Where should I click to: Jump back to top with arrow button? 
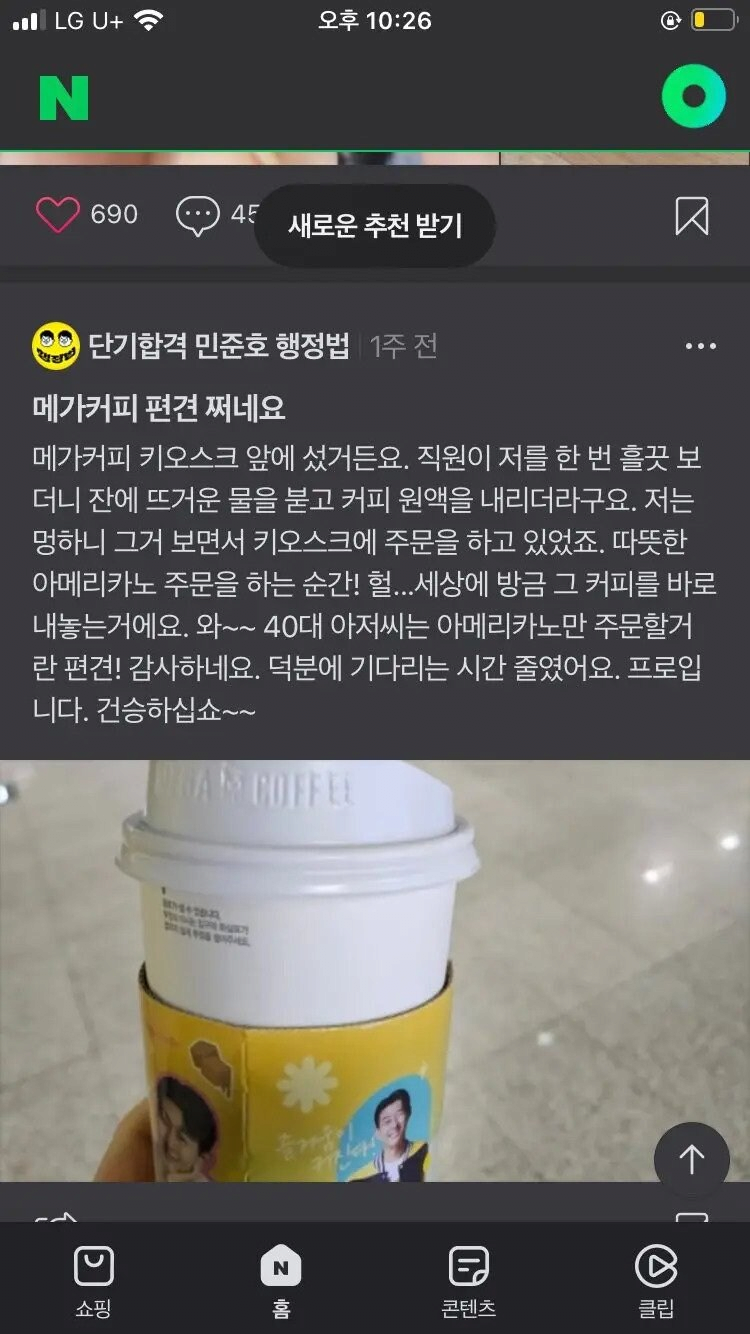692,1159
